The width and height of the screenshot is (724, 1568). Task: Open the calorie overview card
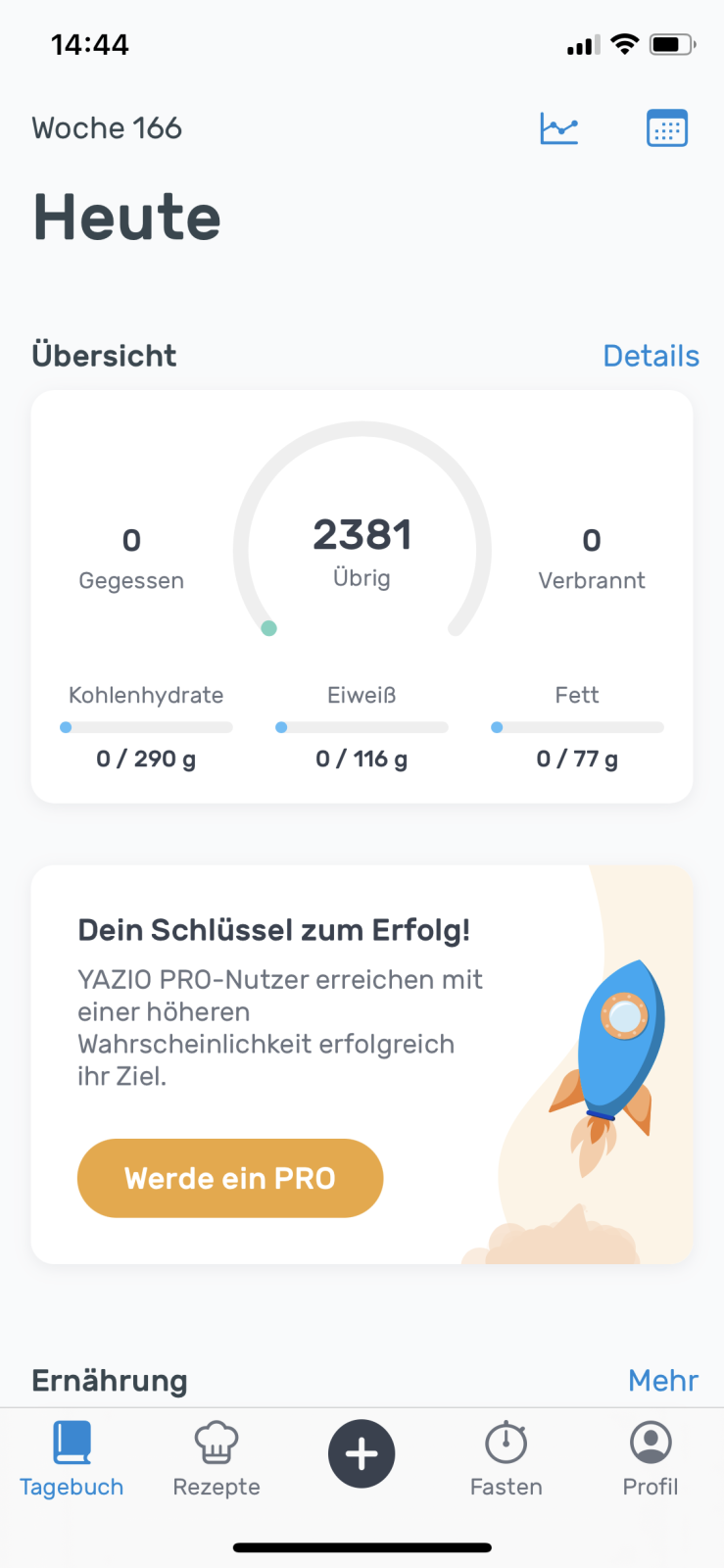[x=362, y=596]
